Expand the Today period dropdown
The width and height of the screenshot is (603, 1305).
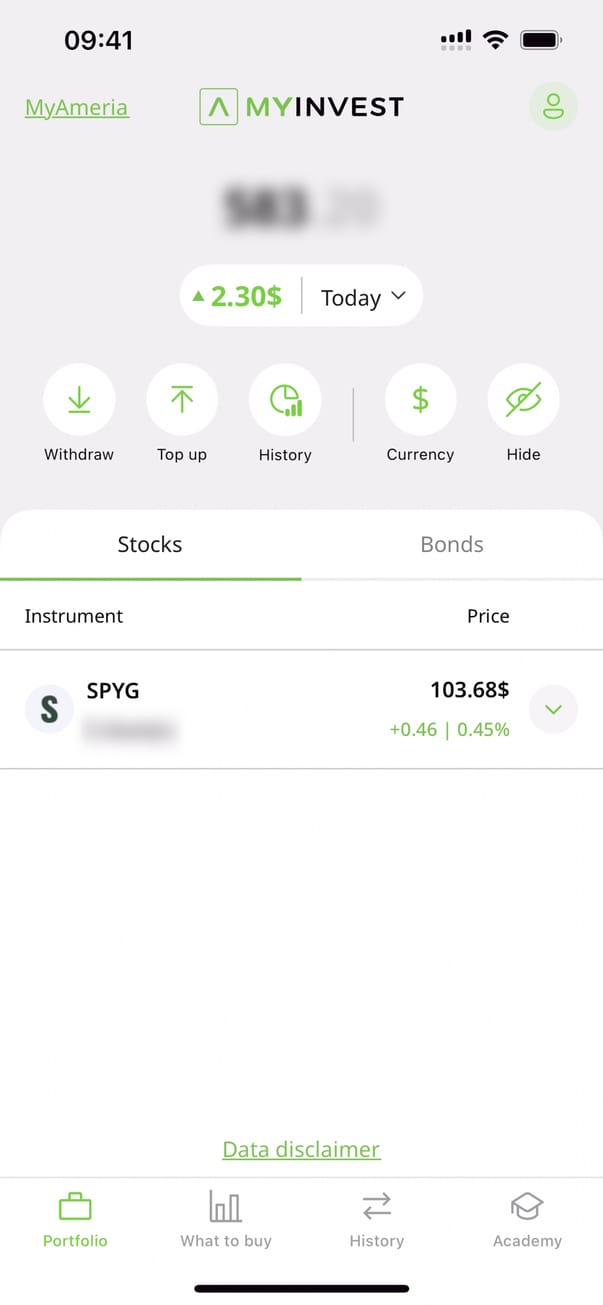coord(363,297)
